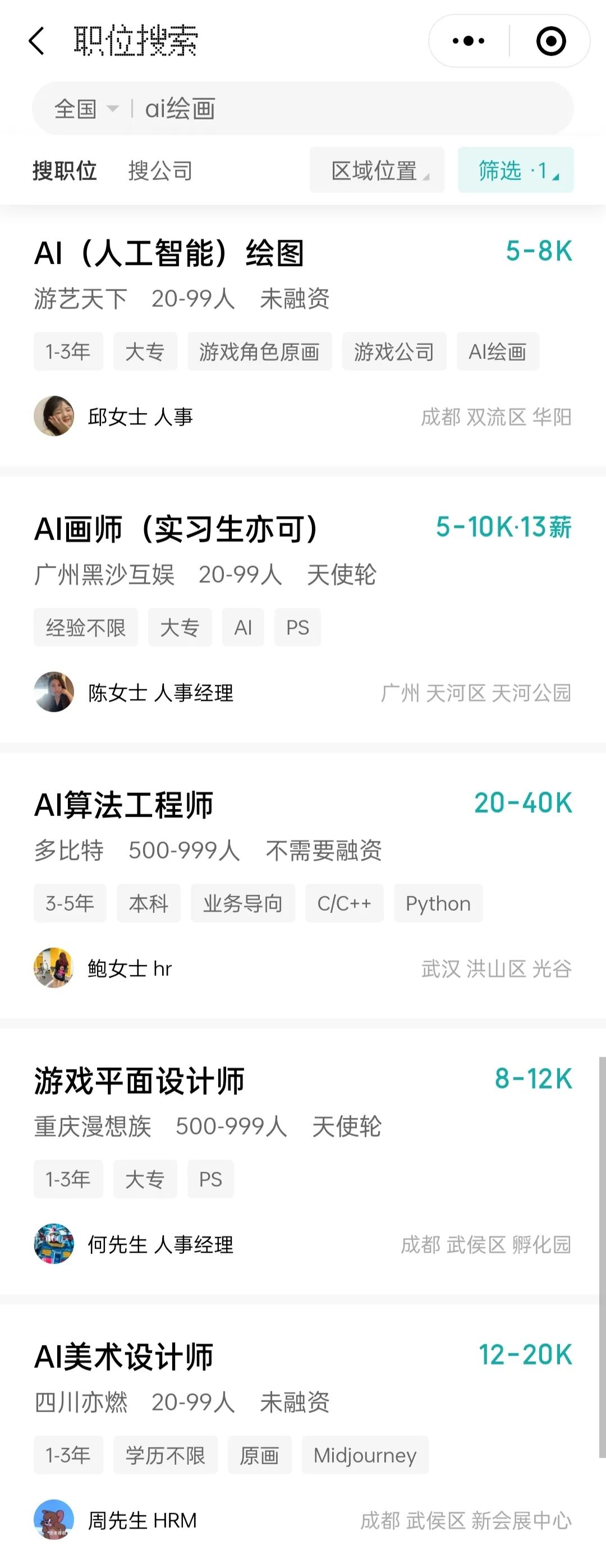
Task: Open AI算法工程师 job at 多比特
Action: tap(124, 805)
